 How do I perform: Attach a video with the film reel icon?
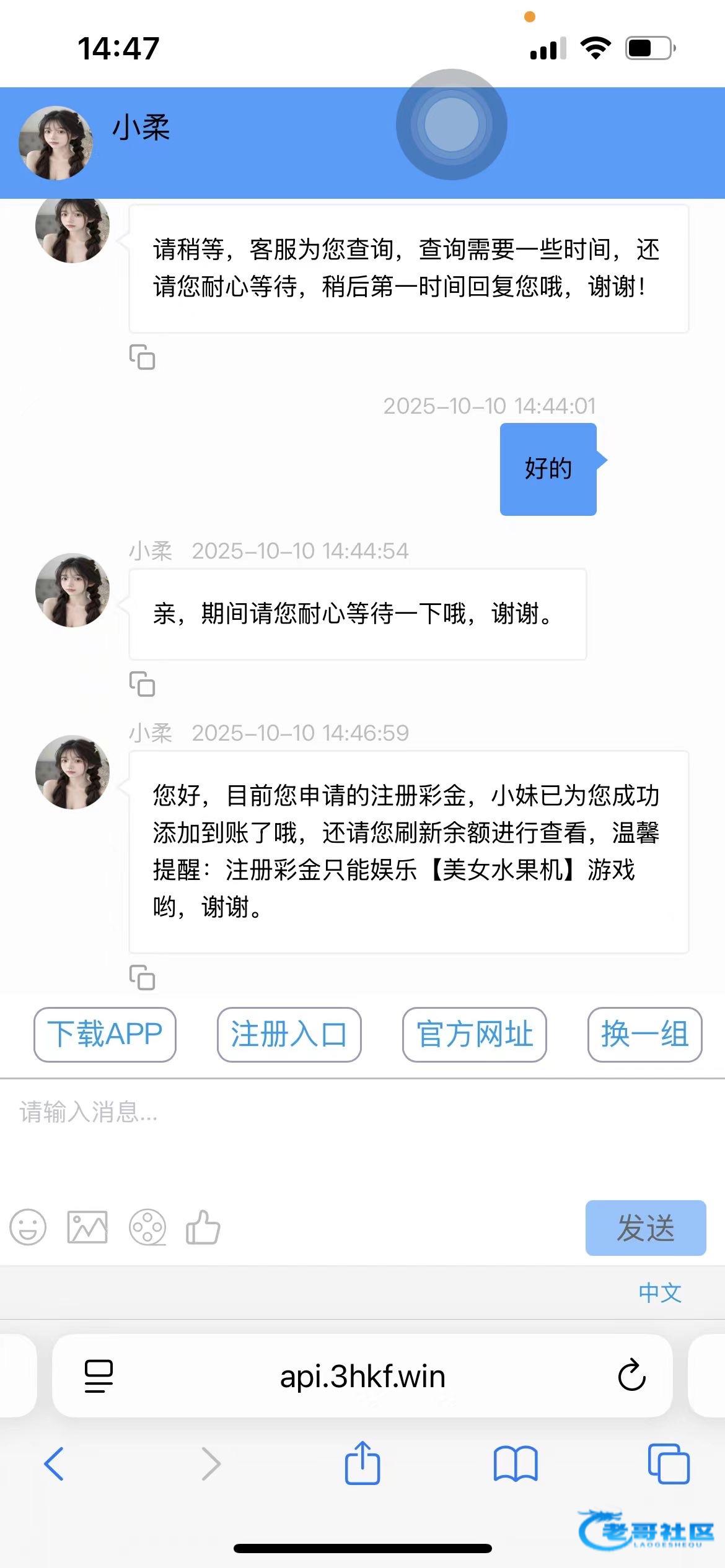[x=147, y=1227]
